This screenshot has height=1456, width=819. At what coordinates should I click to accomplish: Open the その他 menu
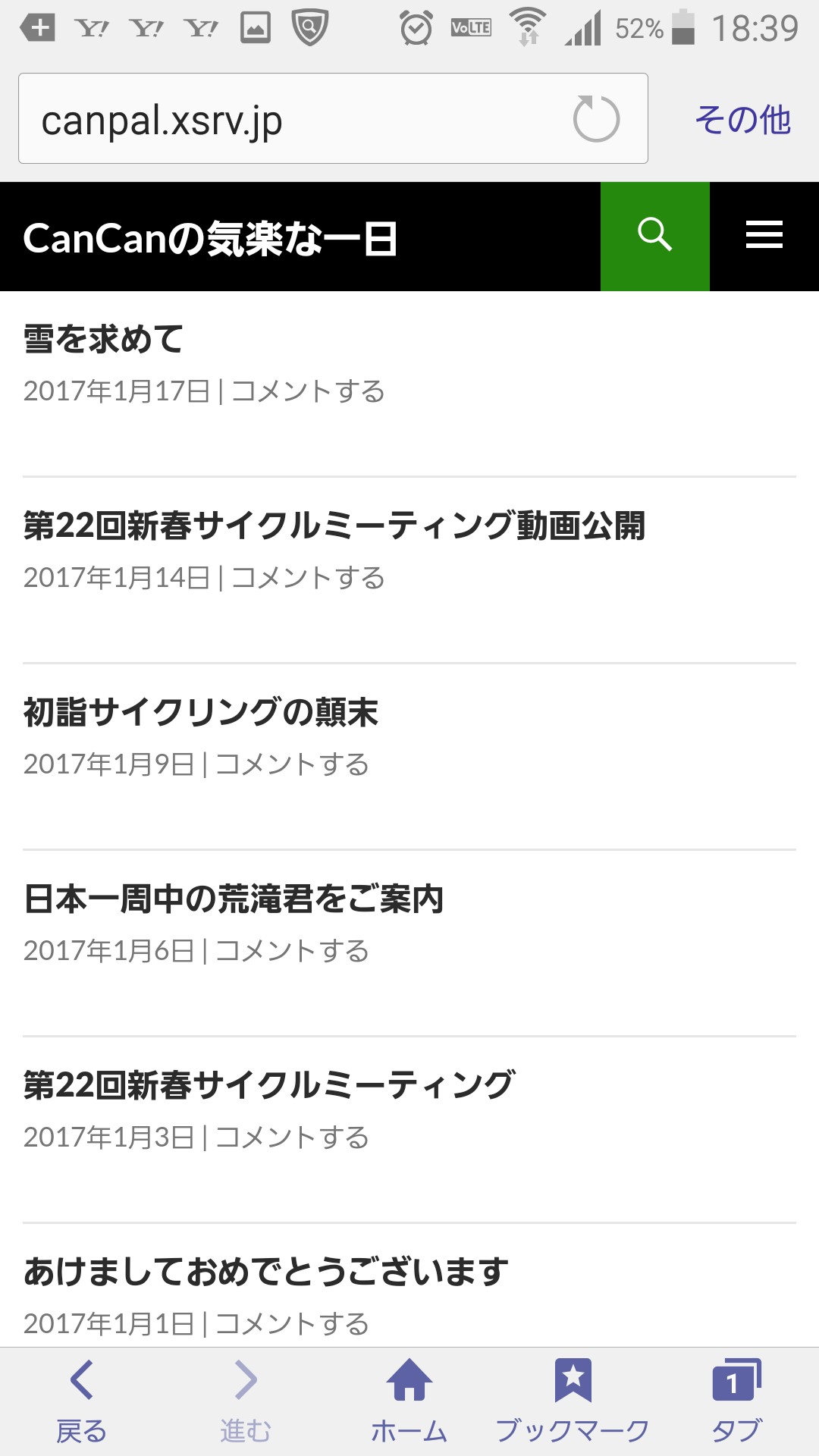[x=742, y=120]
